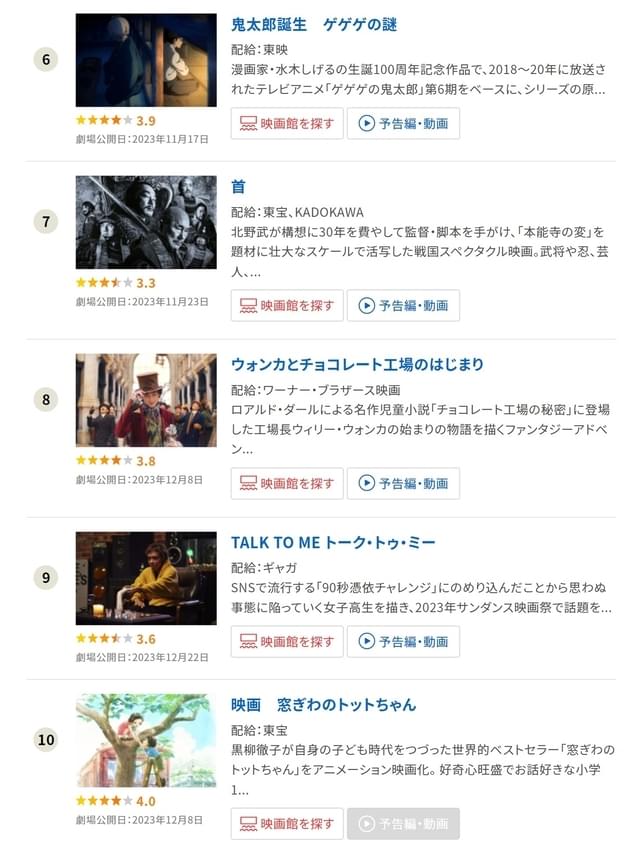Watch trailers and videos for 首
This screenshot has height=854, width=640.
point(403,305)
